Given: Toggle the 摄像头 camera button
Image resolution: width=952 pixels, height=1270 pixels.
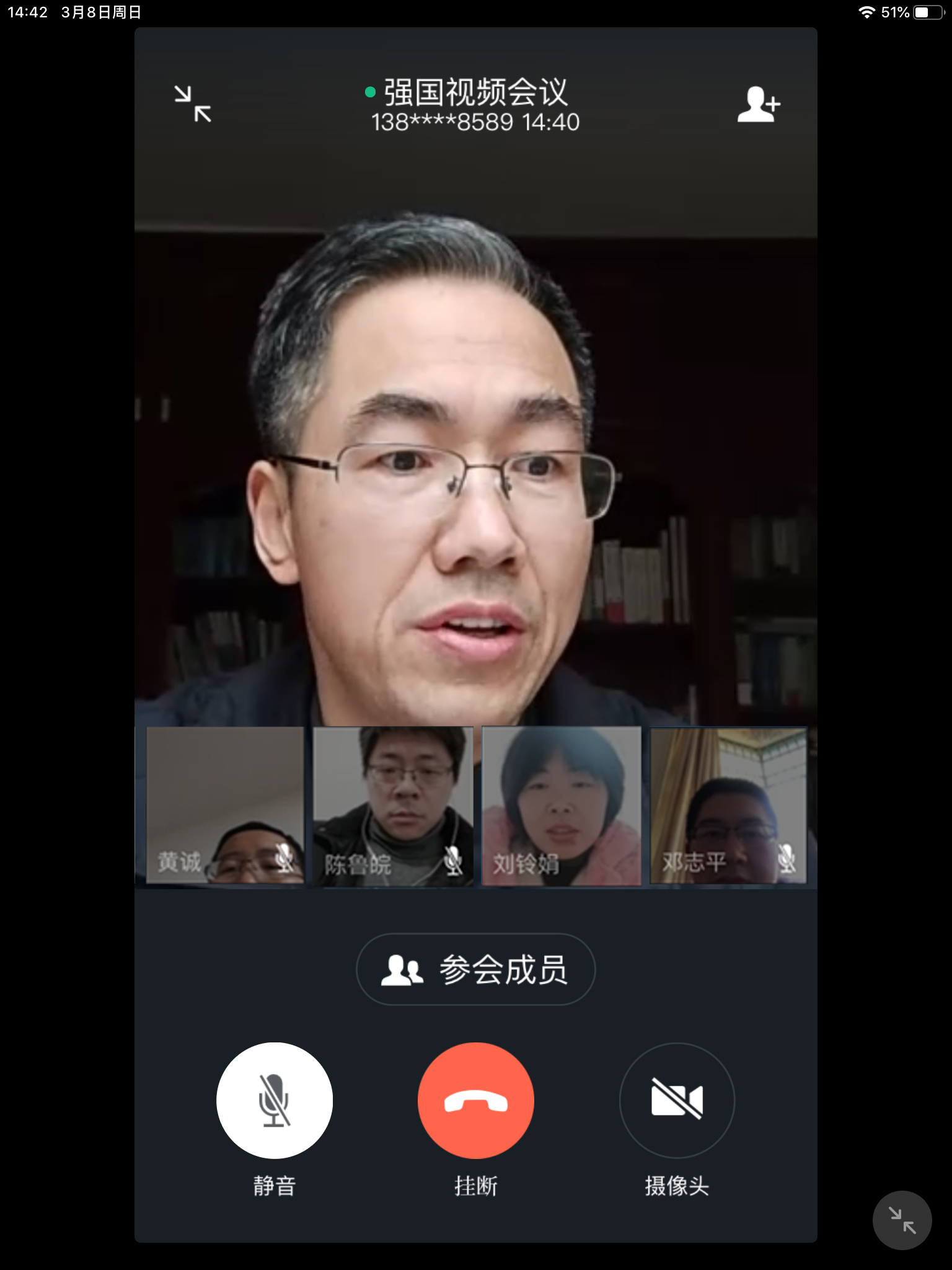Looking at the screenshot, I should (677, 1101).
